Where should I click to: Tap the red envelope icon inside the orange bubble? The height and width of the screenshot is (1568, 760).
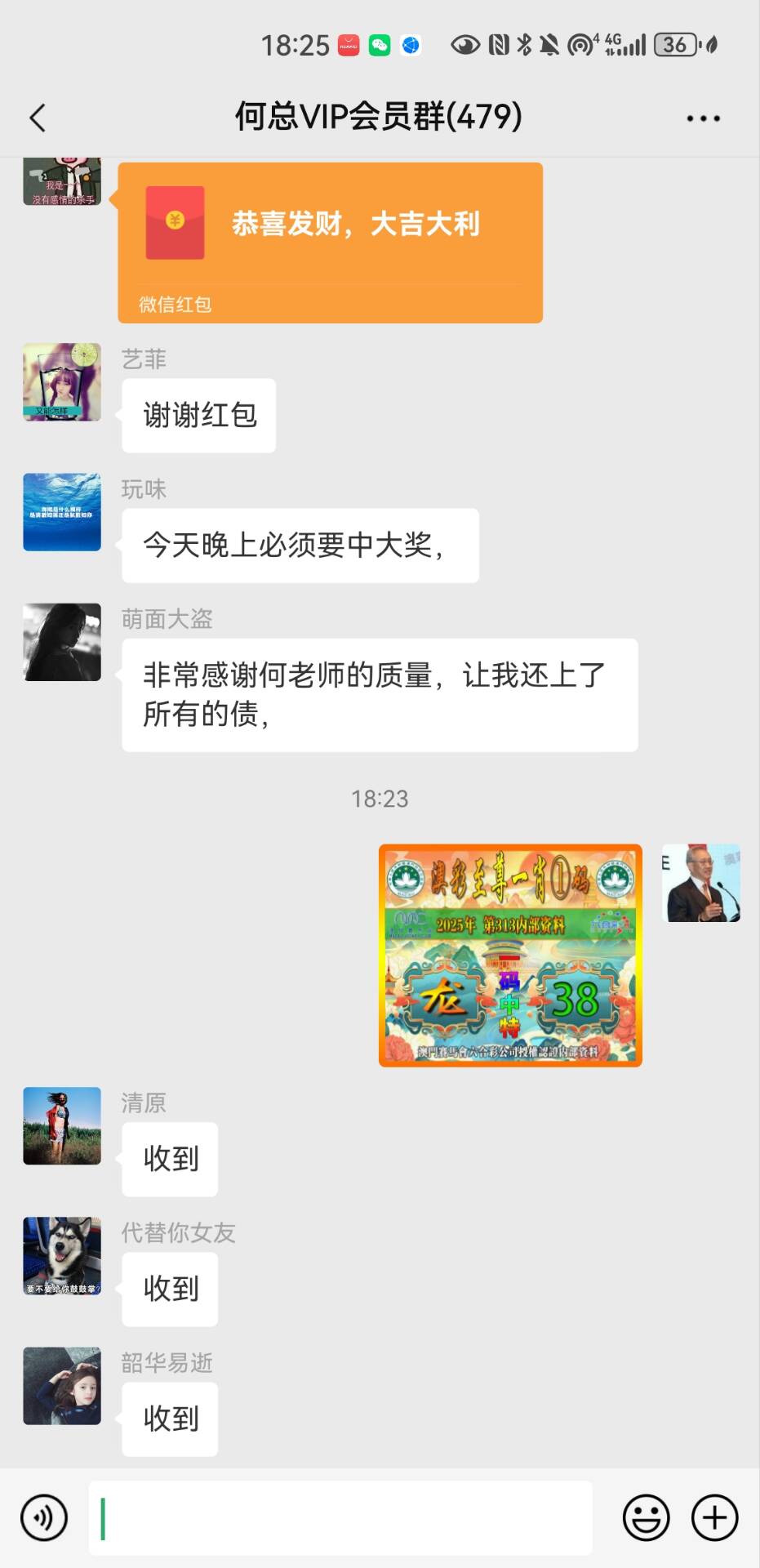coord(175,222)
